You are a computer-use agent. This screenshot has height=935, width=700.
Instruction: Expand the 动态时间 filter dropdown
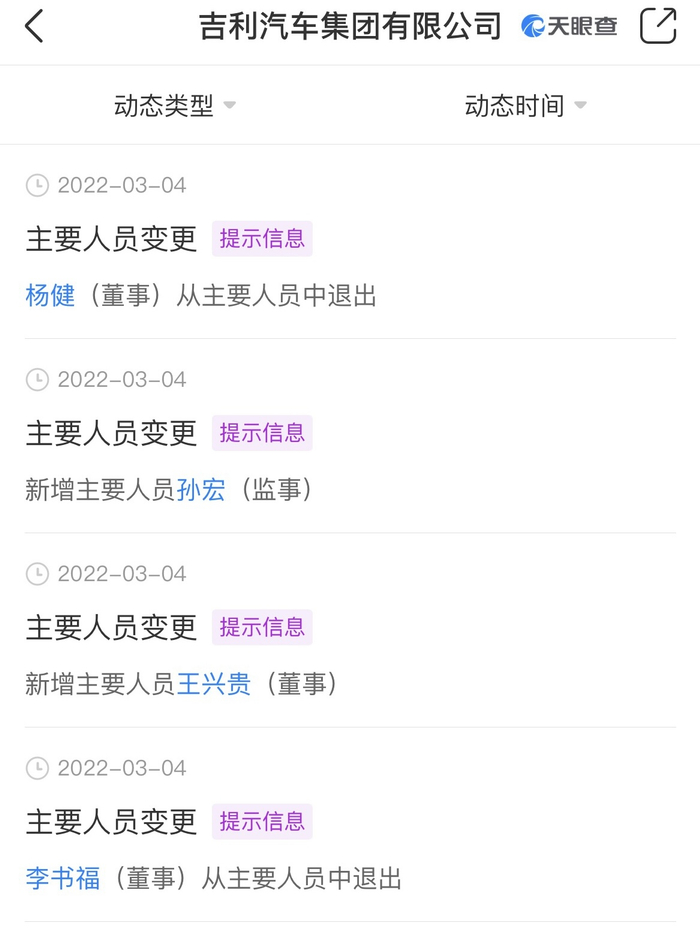point(525,106)
